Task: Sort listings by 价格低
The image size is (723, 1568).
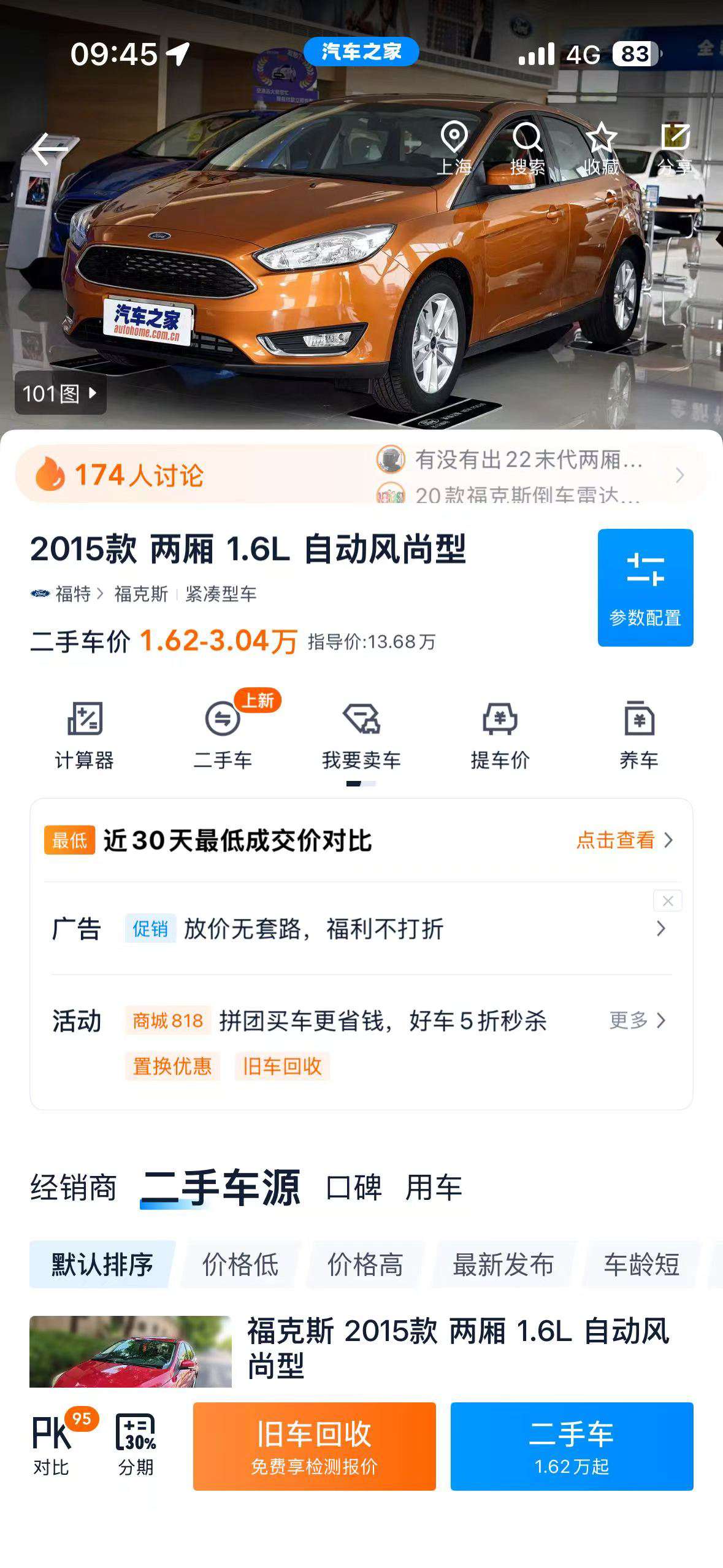Action: coord(240,1264)
